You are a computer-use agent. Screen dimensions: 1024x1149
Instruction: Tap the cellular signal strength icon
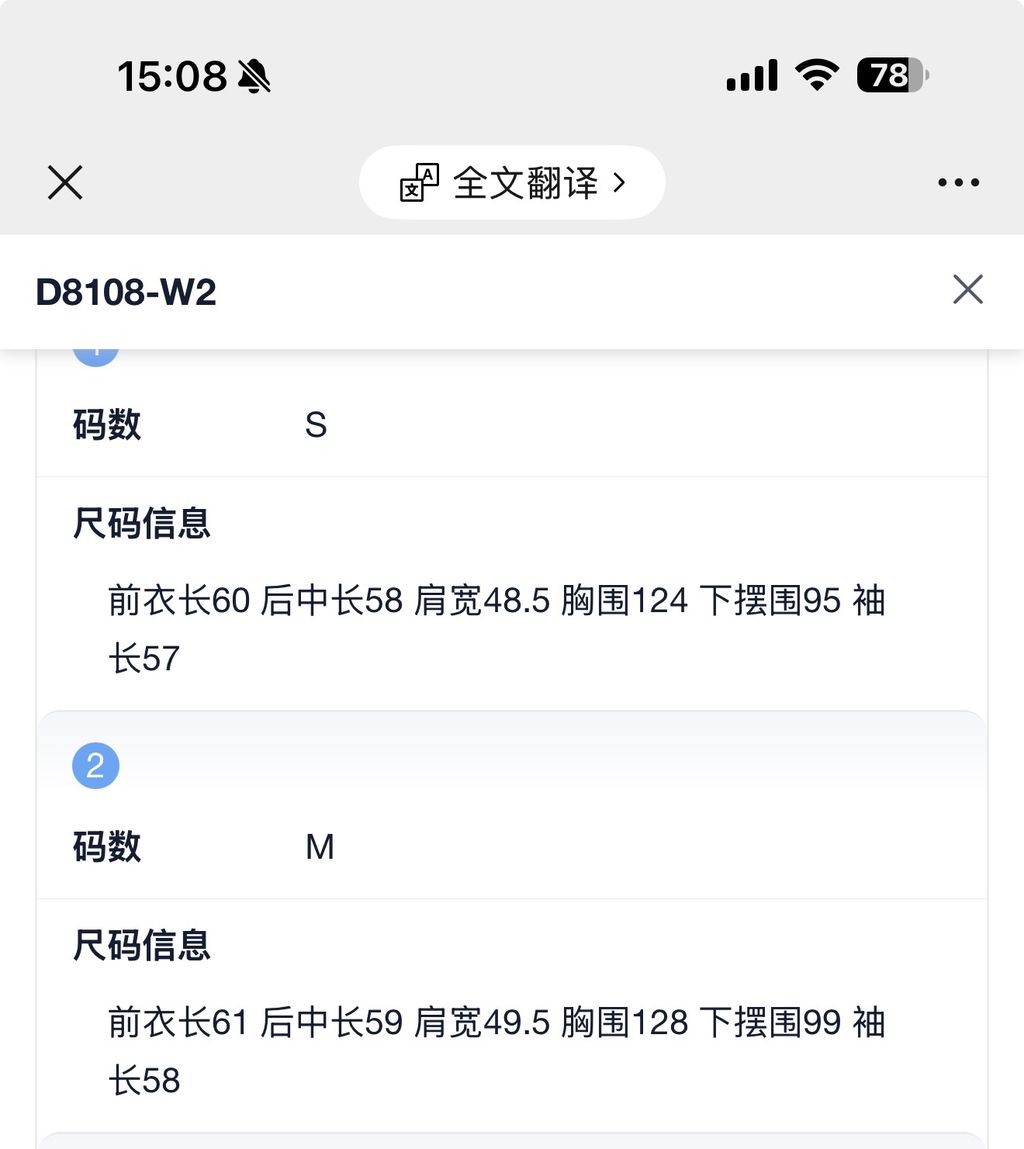coord(750,75)
